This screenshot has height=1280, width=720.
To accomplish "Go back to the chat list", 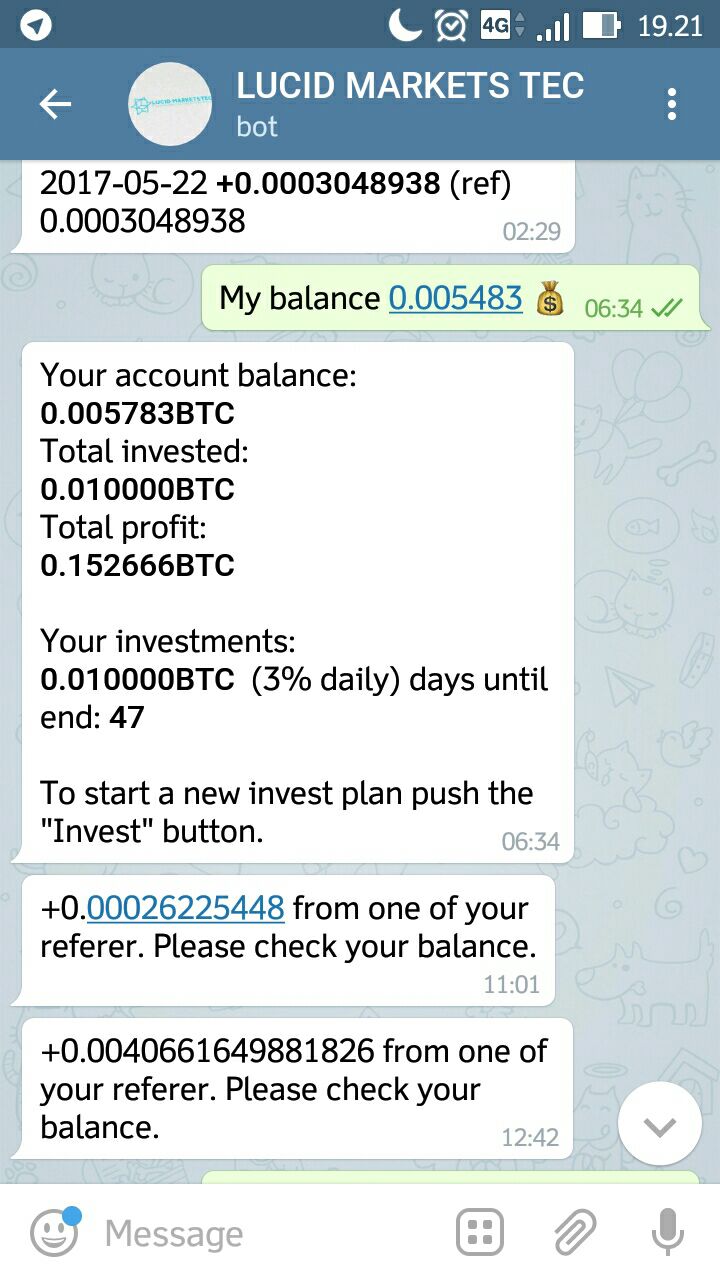I will [55, 104].
